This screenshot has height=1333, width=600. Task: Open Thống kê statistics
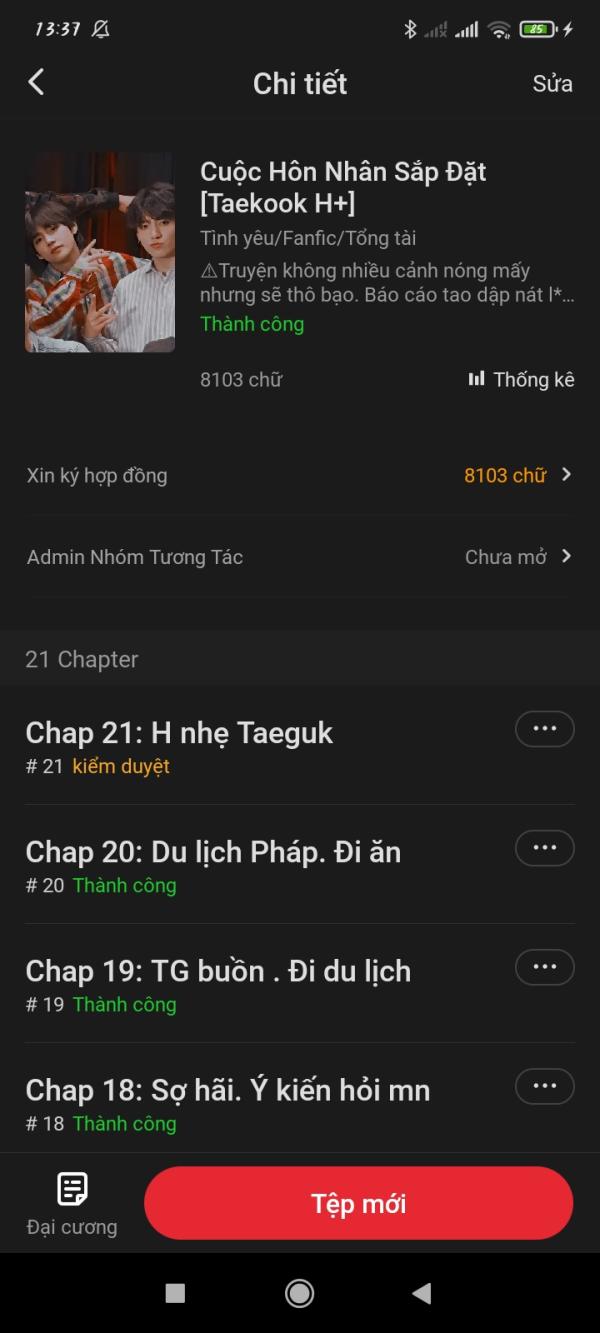(x=521, y=379)
